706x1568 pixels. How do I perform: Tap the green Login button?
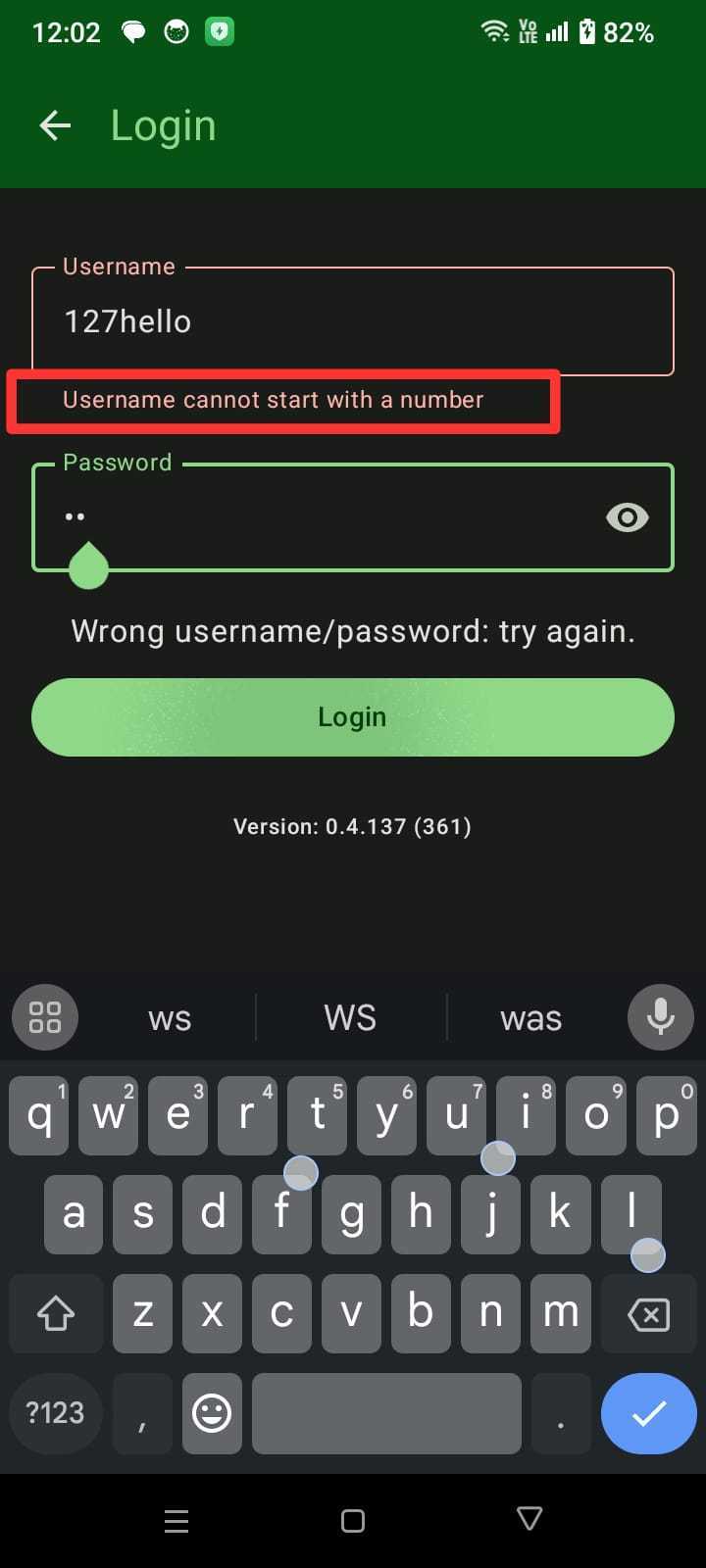[x=353, y=717]
